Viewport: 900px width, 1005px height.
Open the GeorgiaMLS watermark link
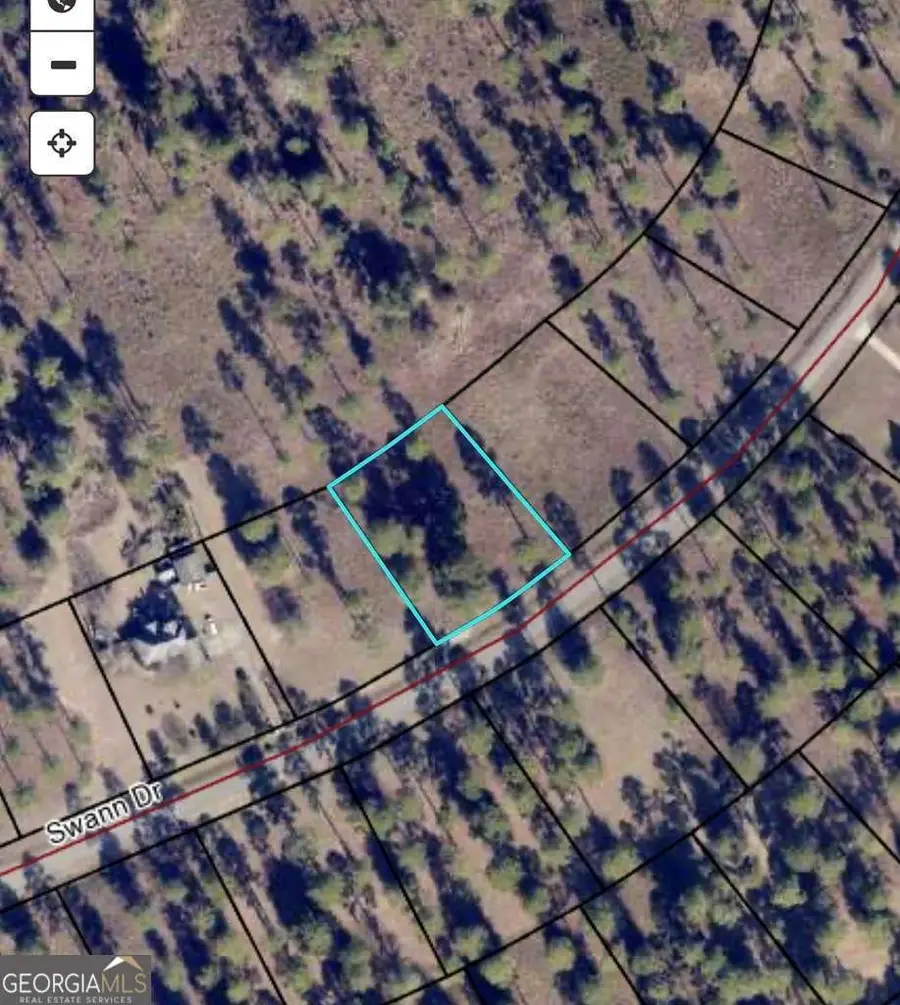pyautogui.click(x=70, y=981)
